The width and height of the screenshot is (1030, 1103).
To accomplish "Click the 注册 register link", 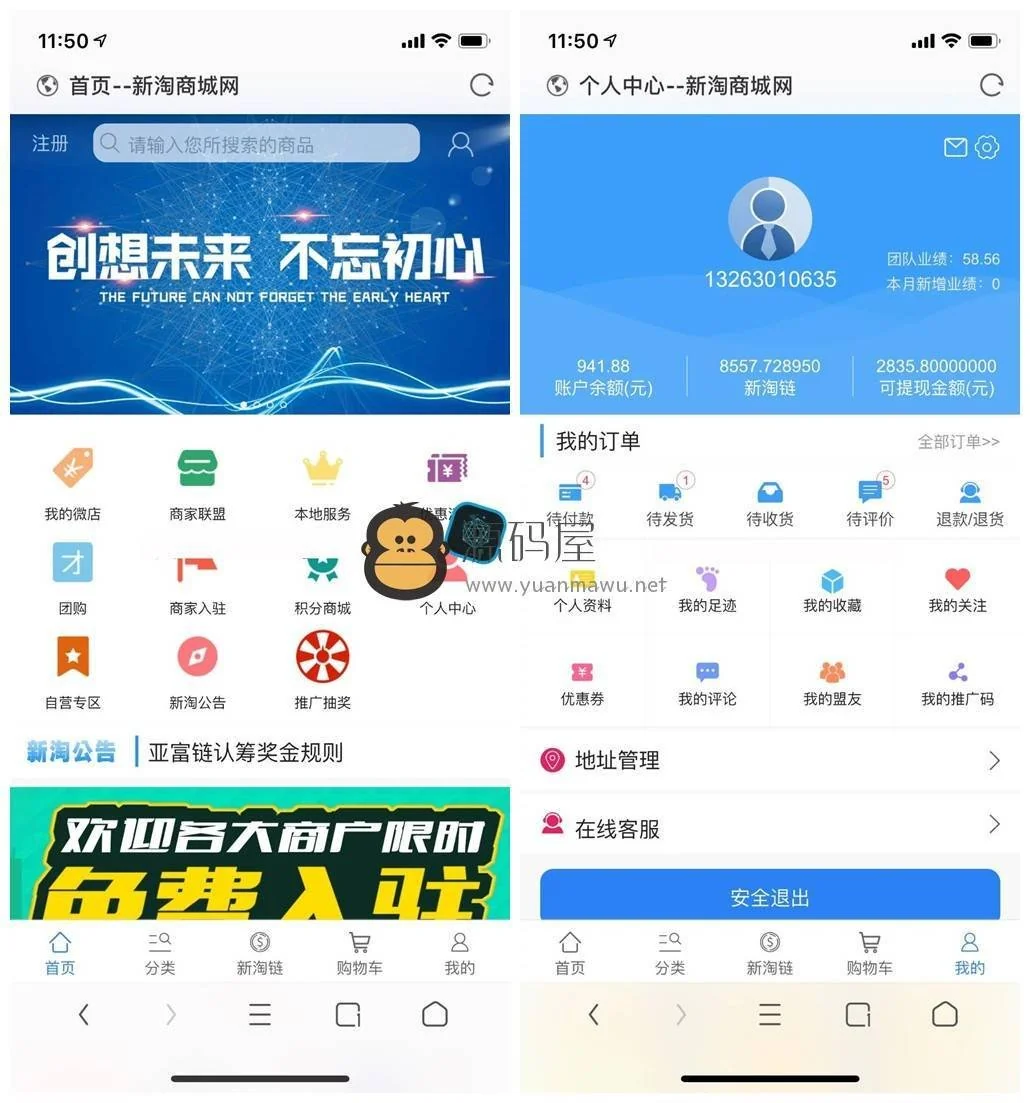I will pos(50,142).
